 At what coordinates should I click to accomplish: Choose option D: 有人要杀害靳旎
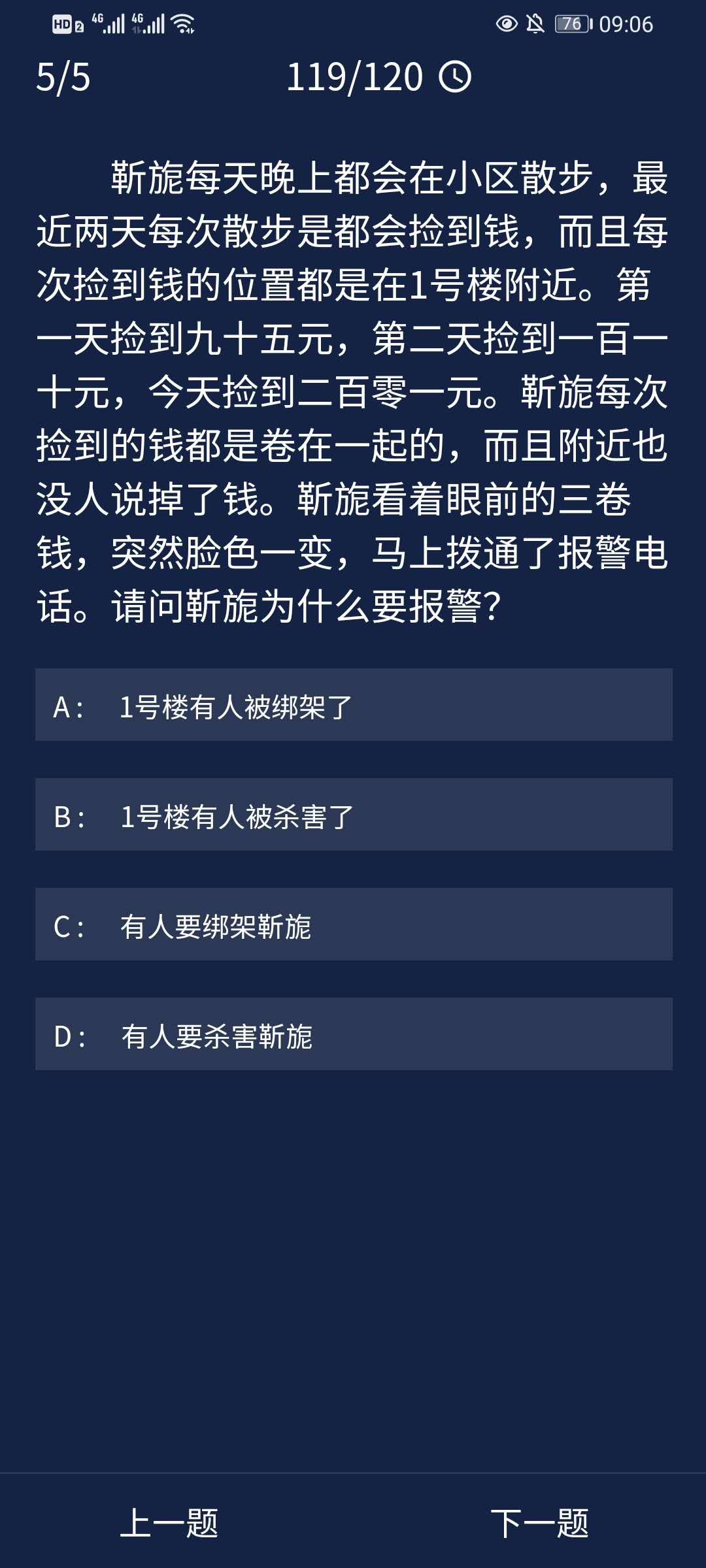353,1034
